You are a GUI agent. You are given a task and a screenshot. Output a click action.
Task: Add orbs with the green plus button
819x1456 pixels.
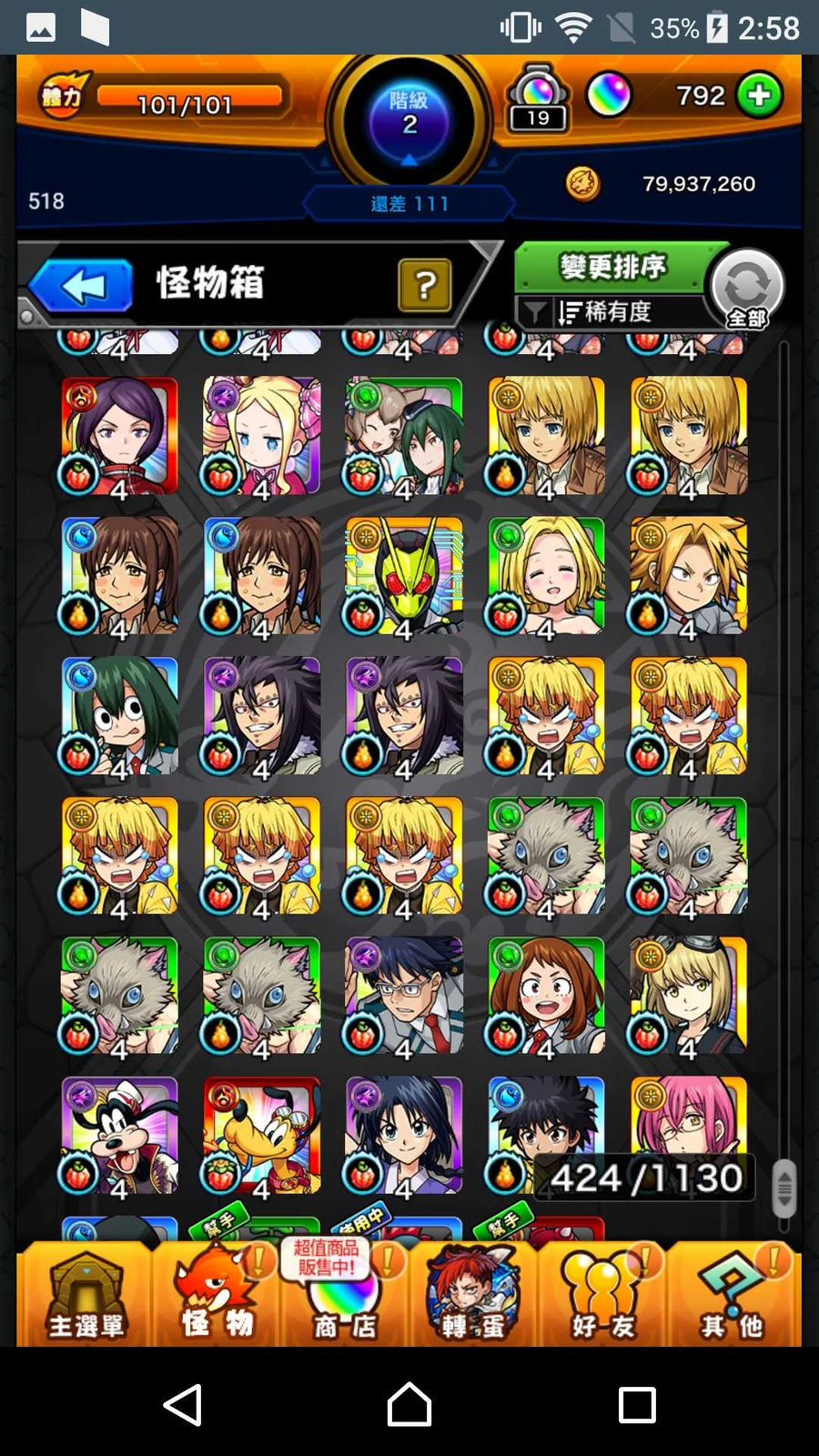click(x=759, y=96)
